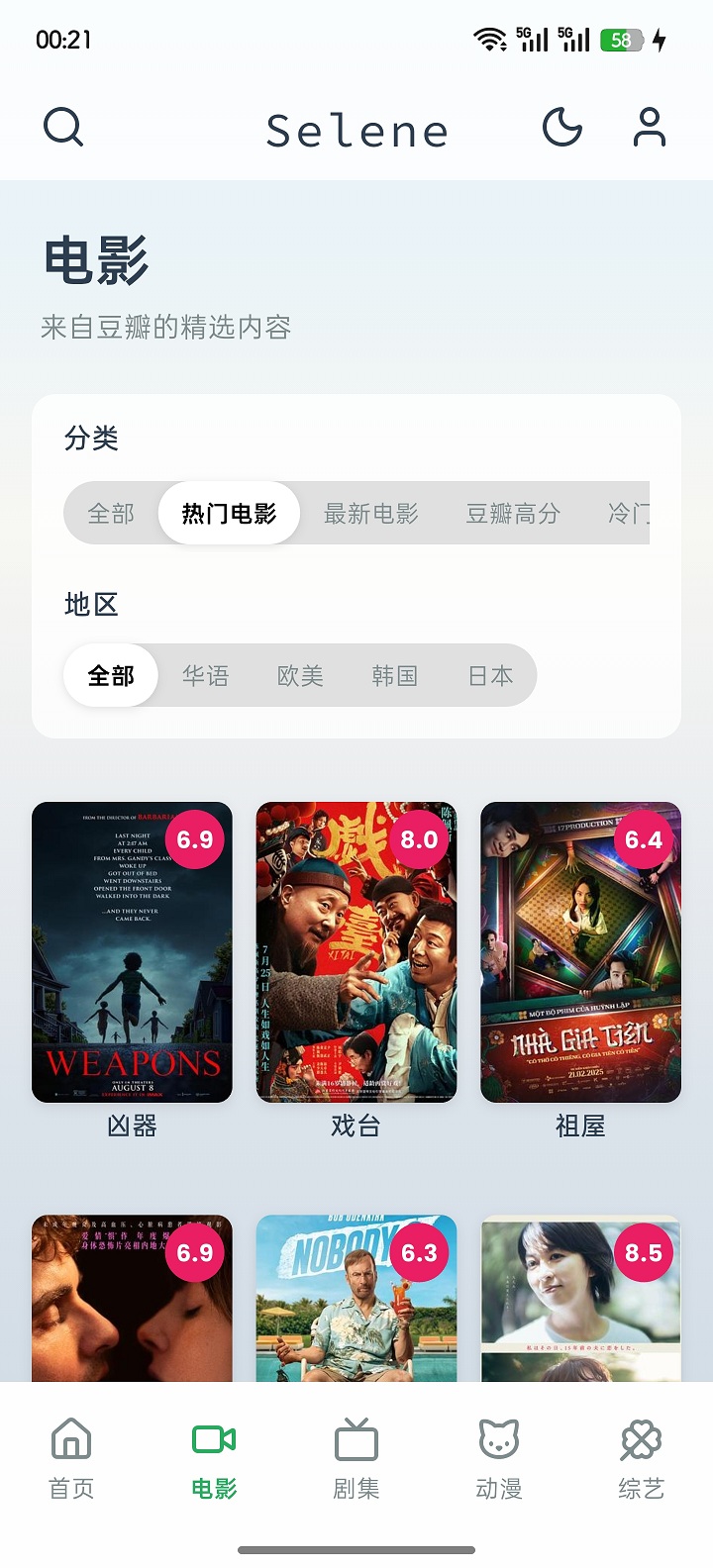Switch to the 动漫 tab
The image size is (713, 1568).
pyautogui.click(x=499, y=1459)
